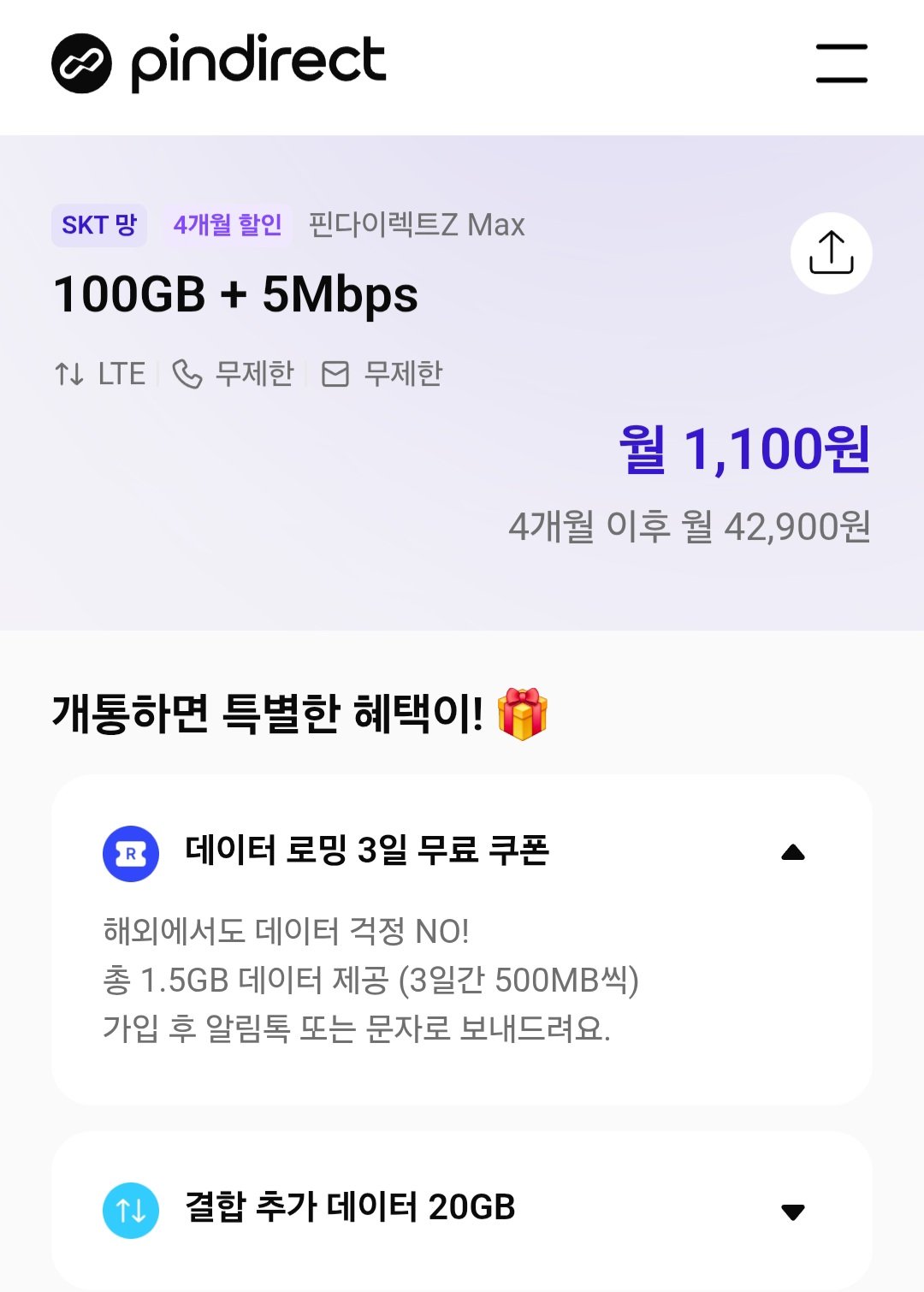Expand the 결합 추가 데이터 20GB section
The image size is (924, 1292).
coord(794,1210)
